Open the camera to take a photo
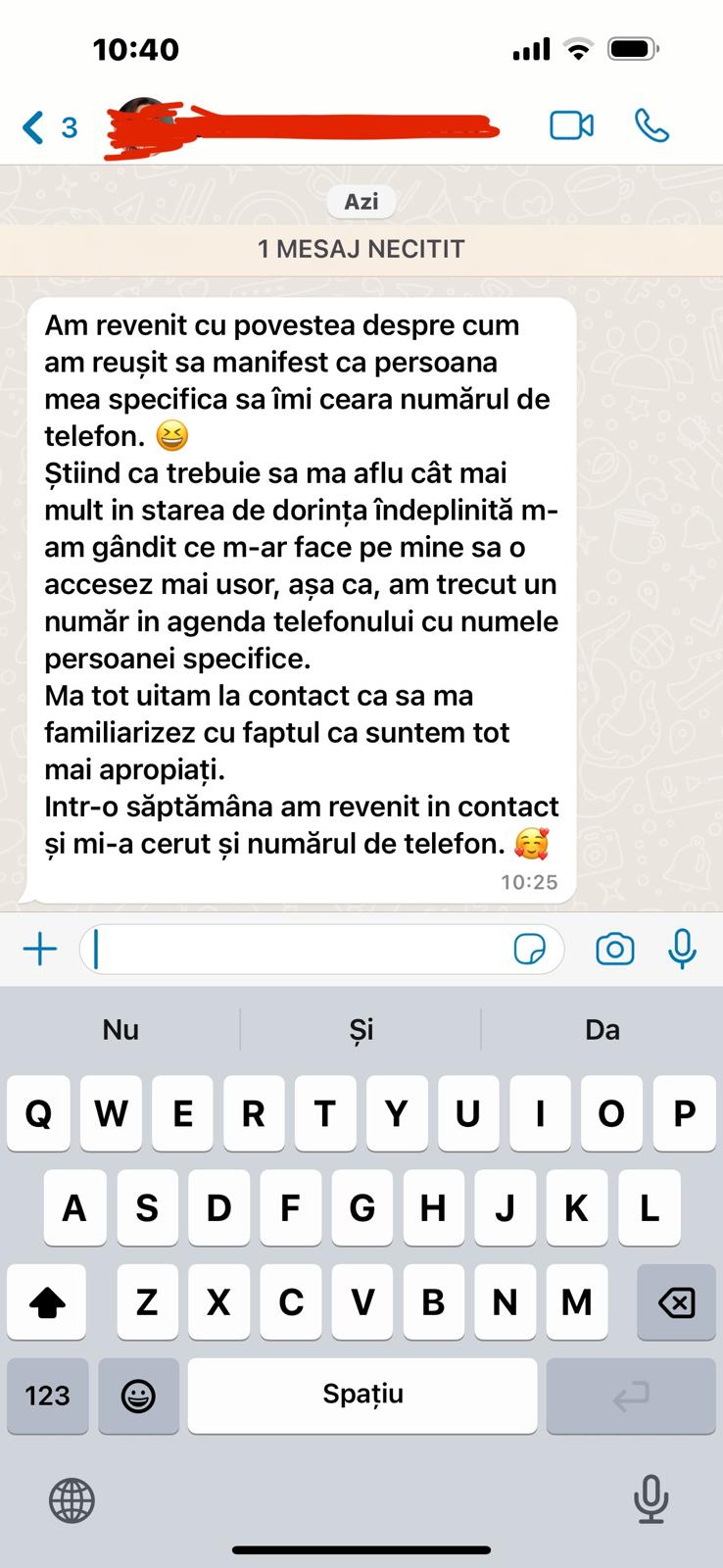This screenshot has width=723, height=1568. point(614,949)
